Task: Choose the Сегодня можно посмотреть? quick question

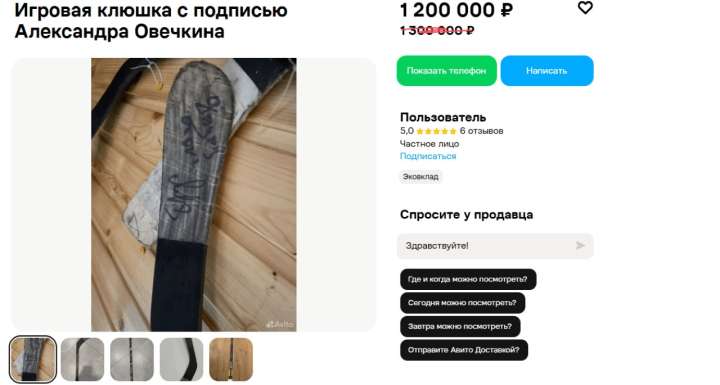Action: [462, 303]
